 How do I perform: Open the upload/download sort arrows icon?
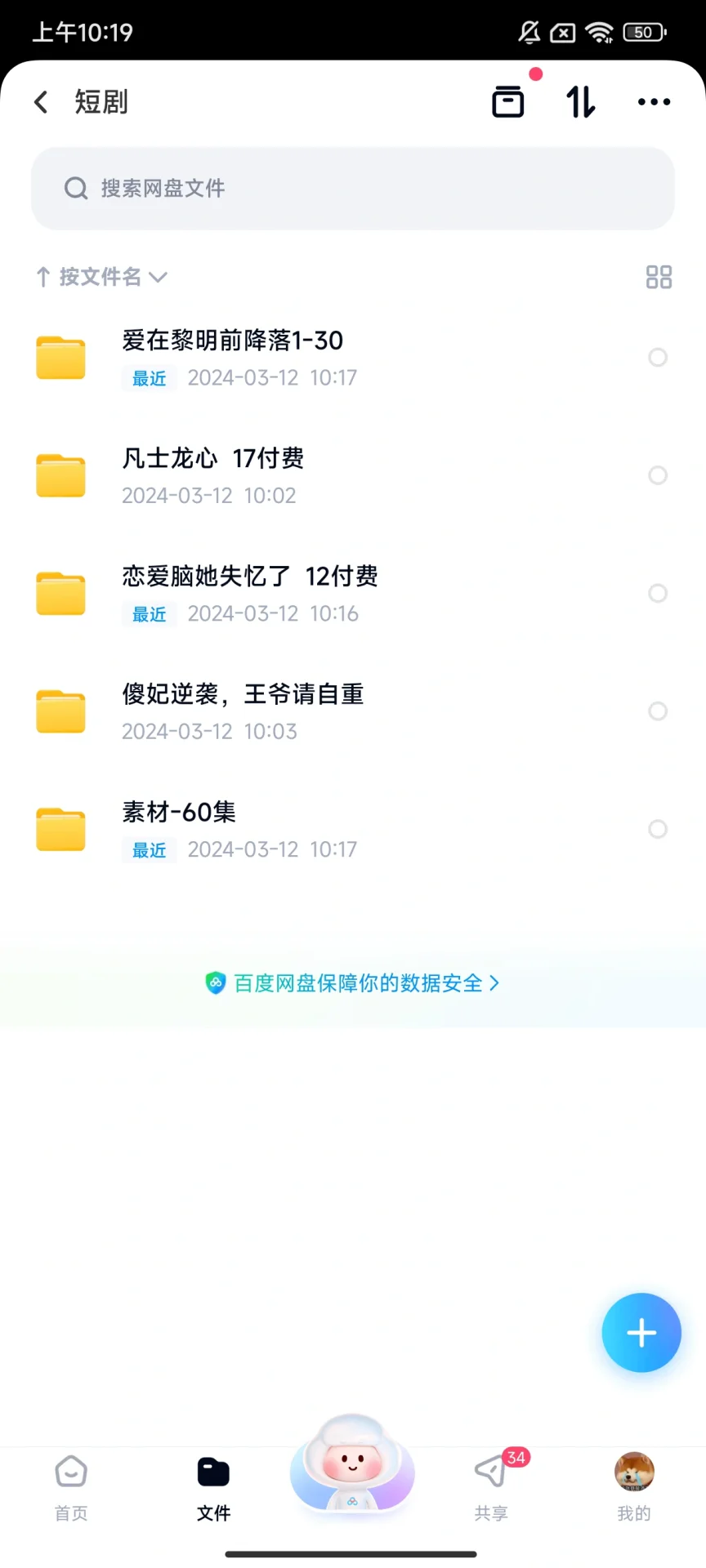581,102
